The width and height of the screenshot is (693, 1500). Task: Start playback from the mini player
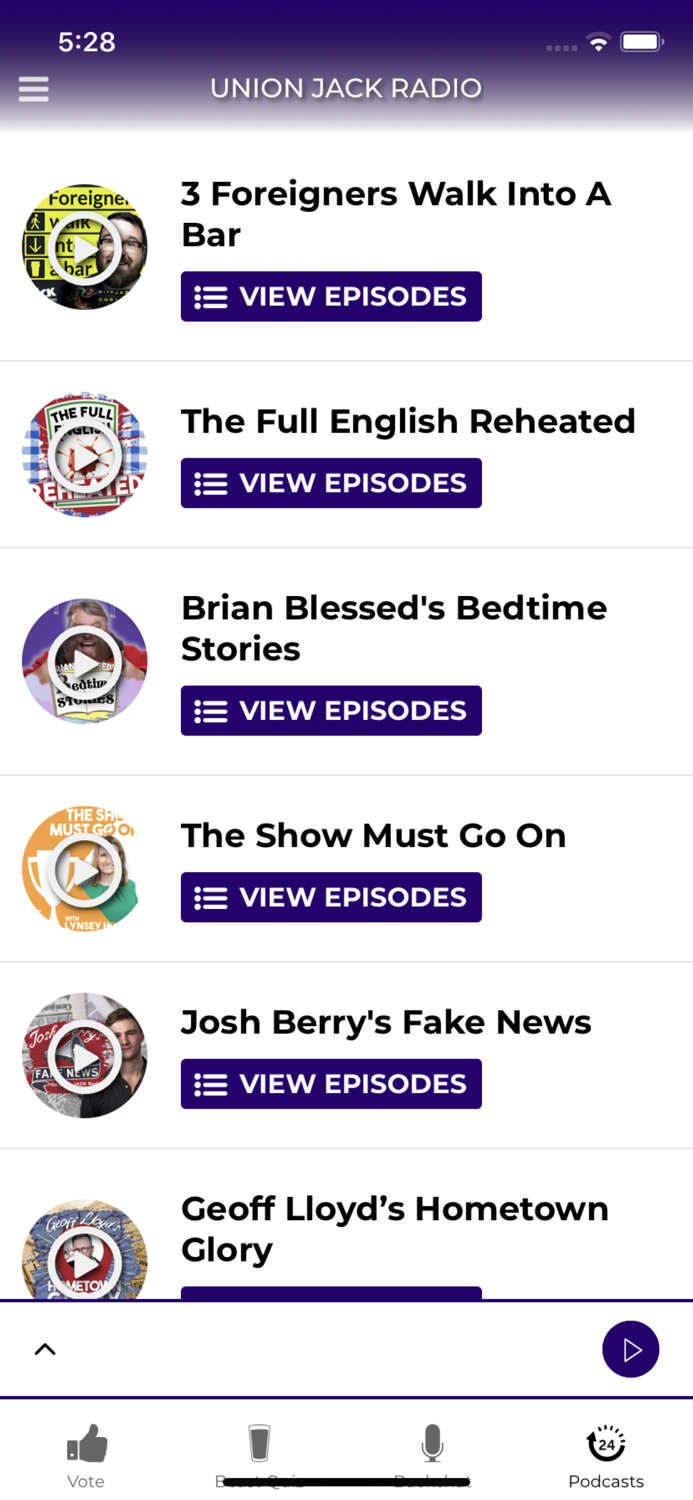pos(630,1350)
